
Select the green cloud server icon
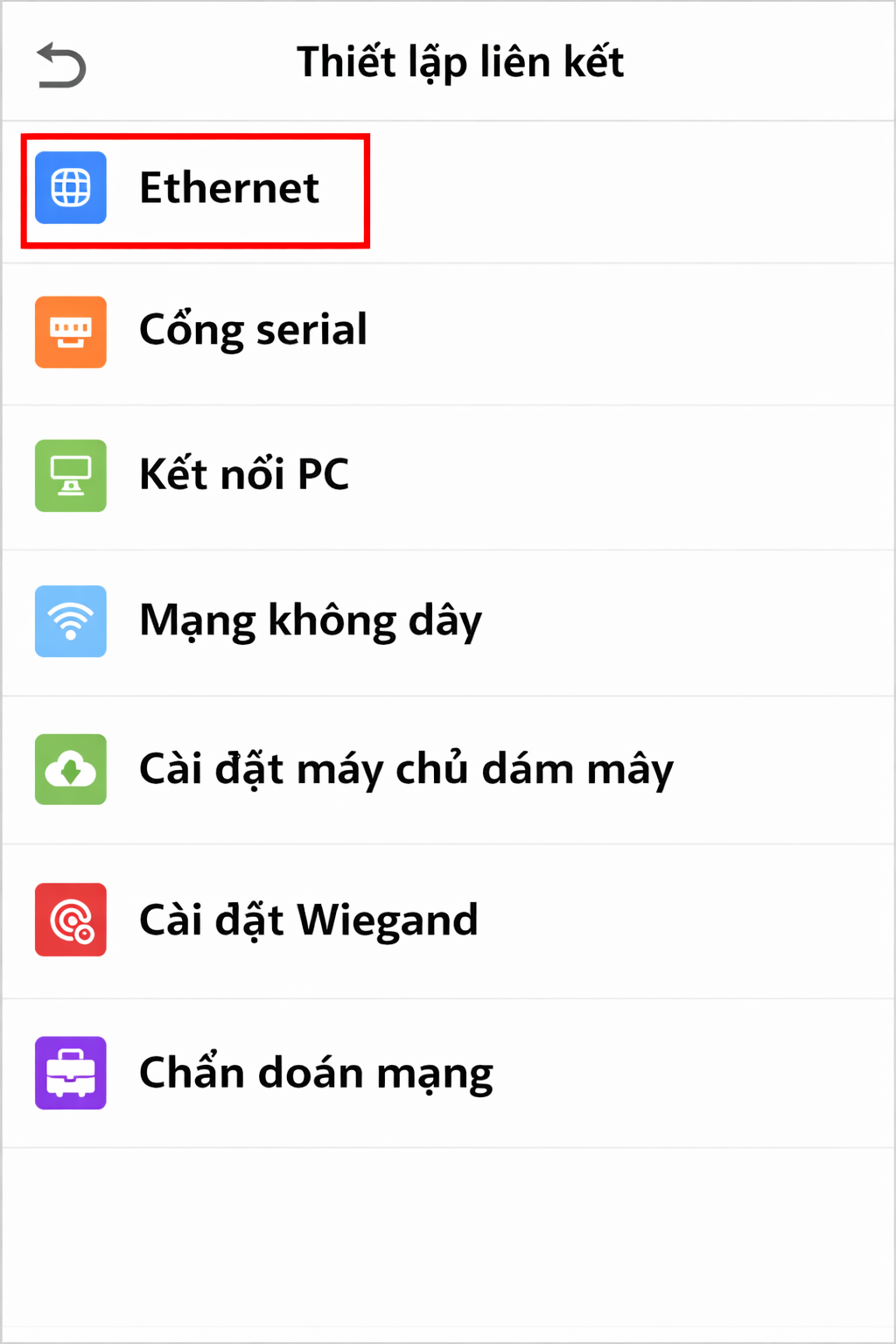click(70, 769)
